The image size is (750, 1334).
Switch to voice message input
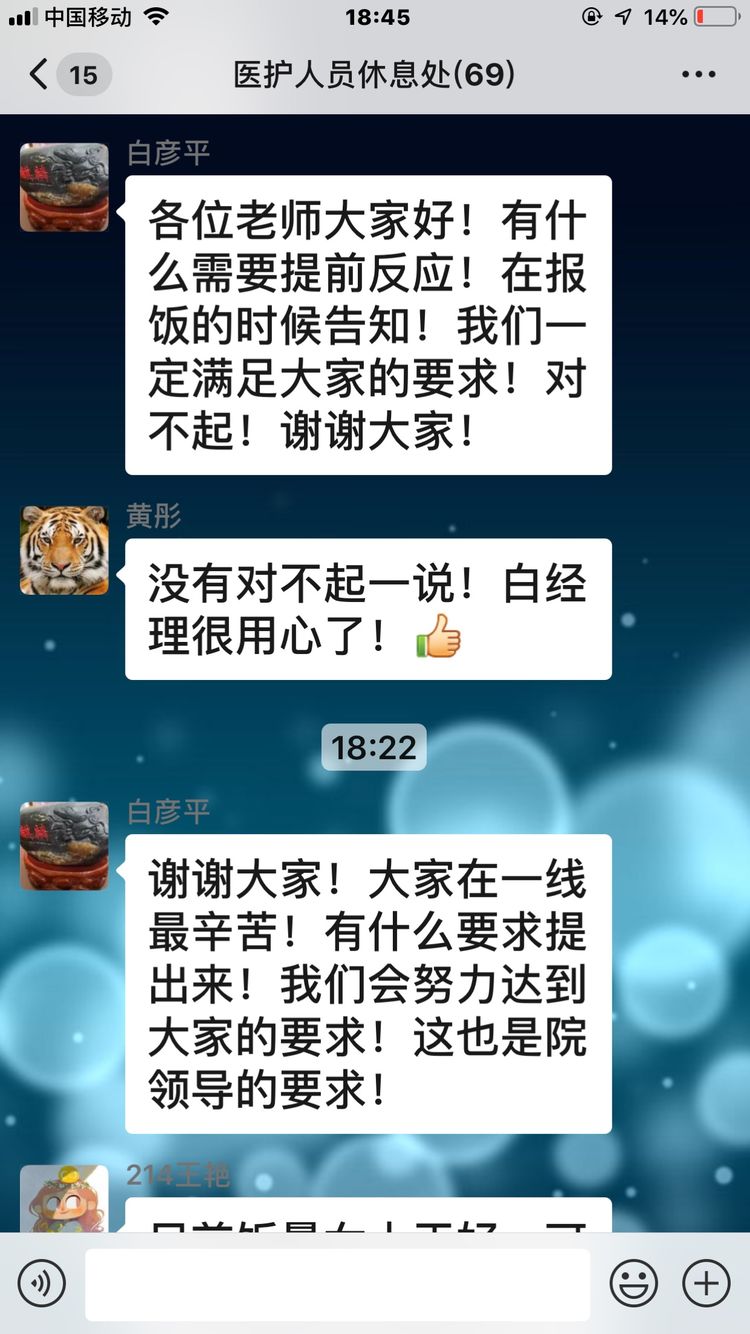tap(42, 1283)
